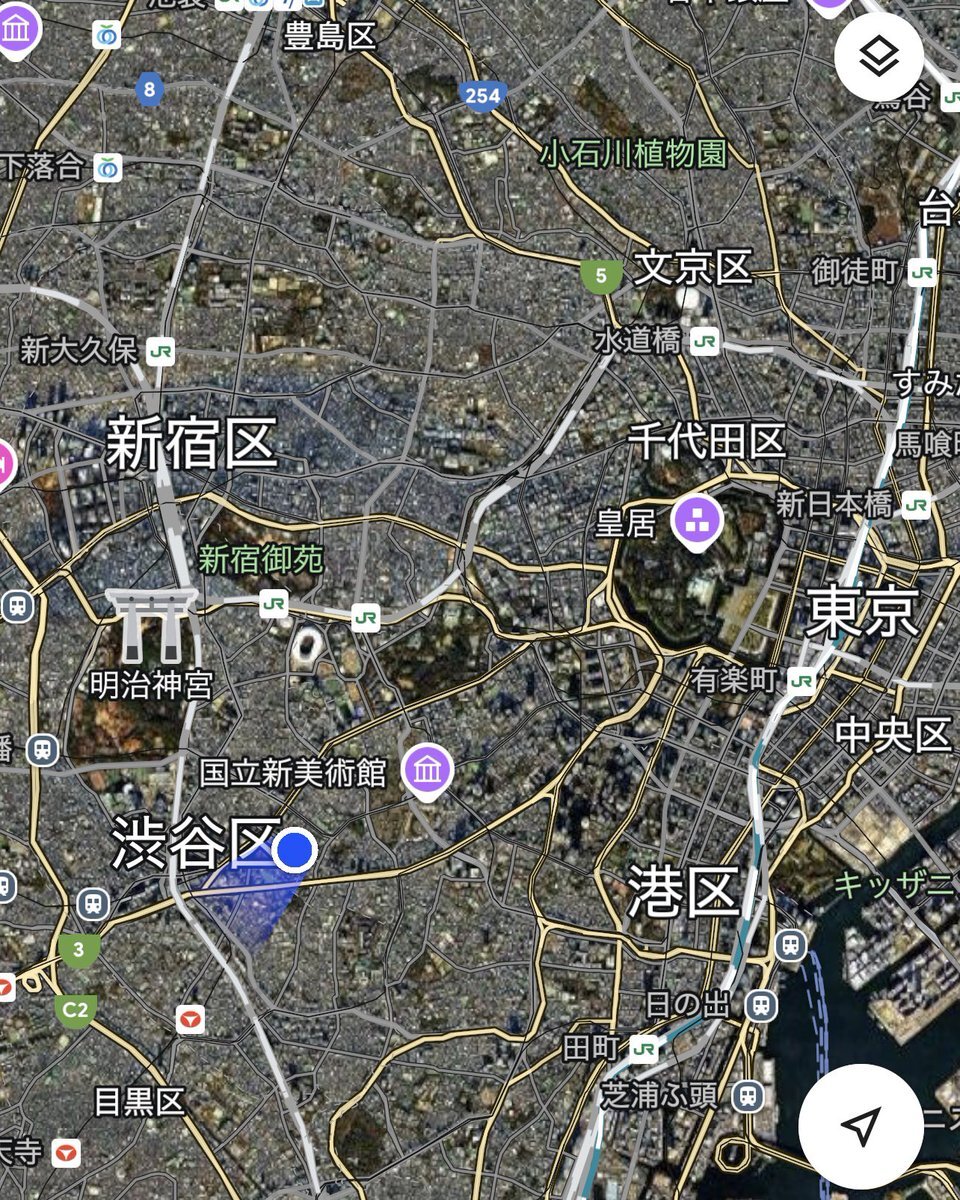Screen dimensions: 960x1200
Task: Tap the my location arrow button
Action: click(861, 1125)
